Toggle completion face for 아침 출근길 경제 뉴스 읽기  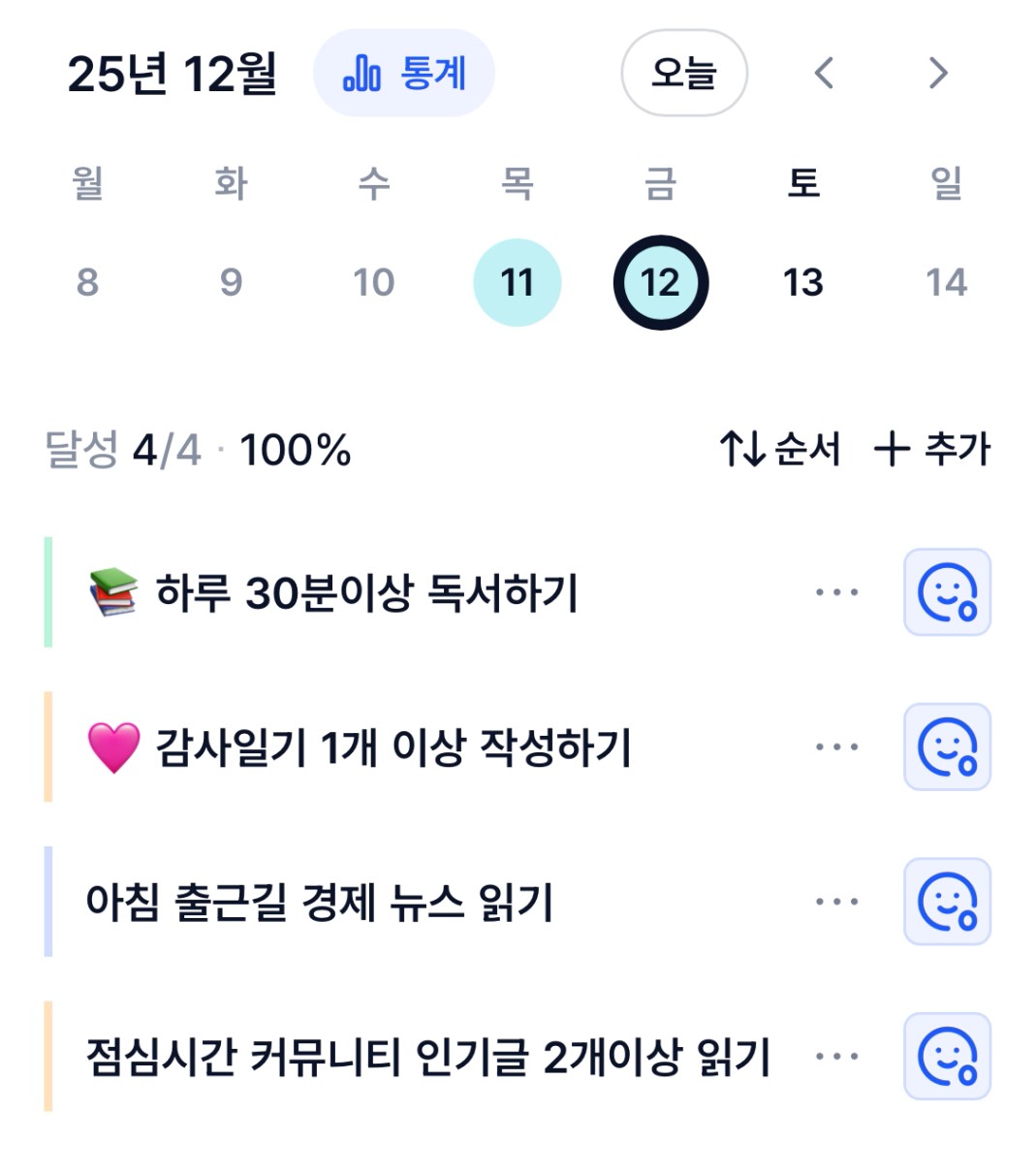947,902
